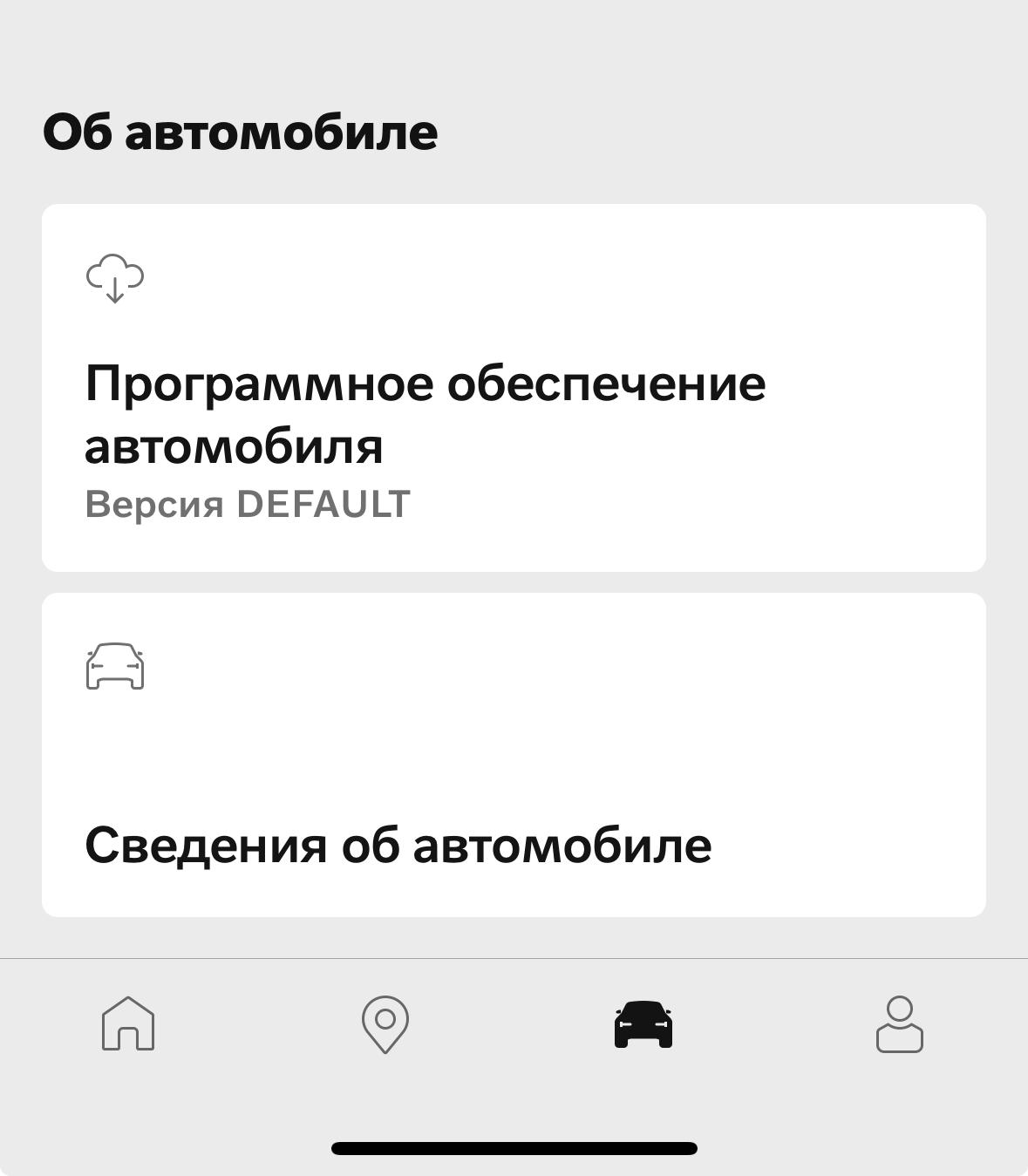Viewport: 1028px width, 1176px height.
Task: Select the car tab
Action: pyautogui.click(x=643, y=1023)
